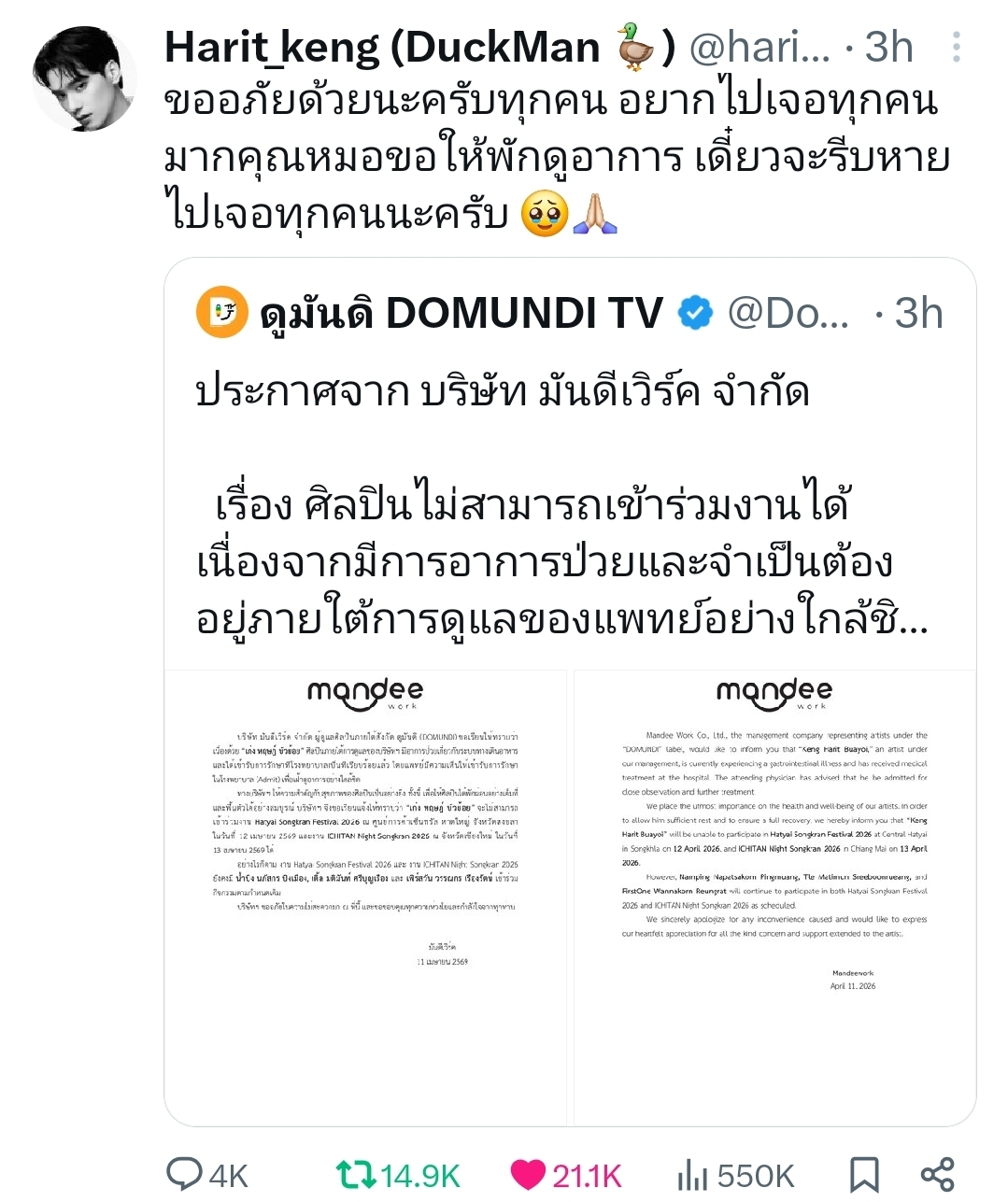Like the tweet with 21.1K likes
The height and width of the screenshot is (1202, 1008).
coord(529,1174)
